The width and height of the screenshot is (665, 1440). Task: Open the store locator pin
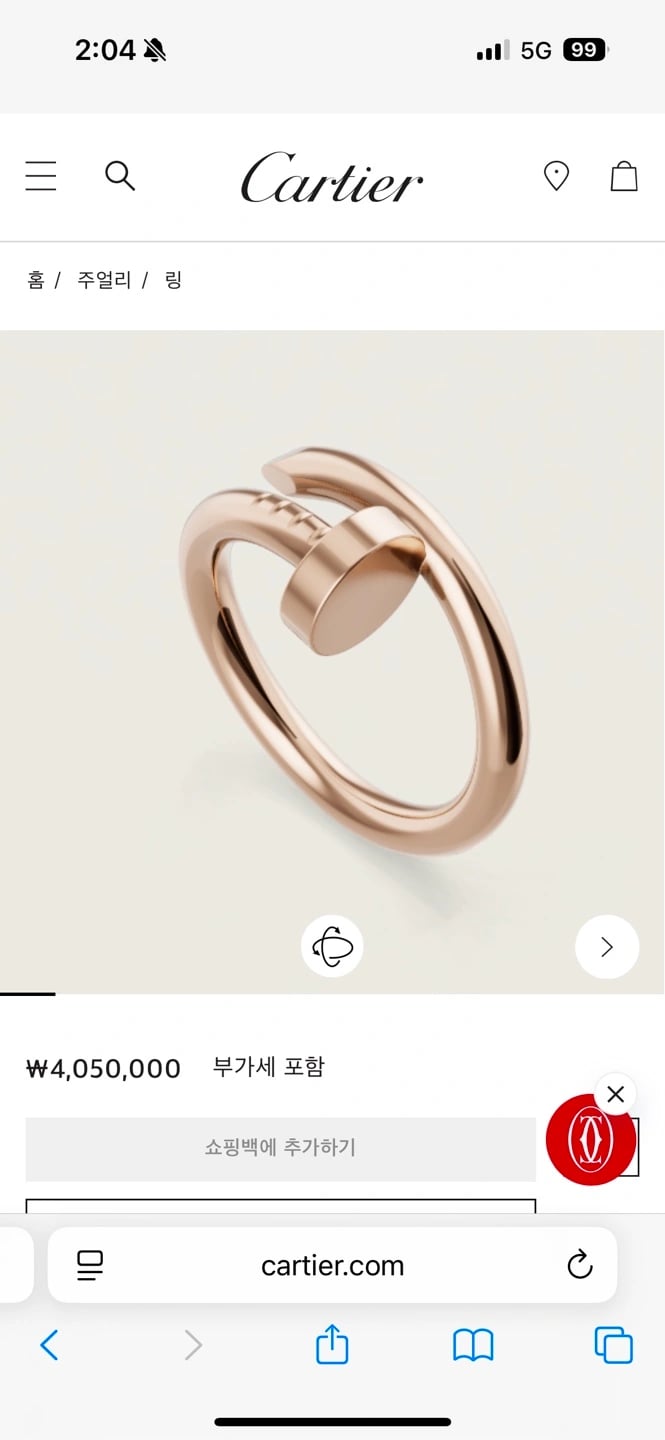pos(556,176)
